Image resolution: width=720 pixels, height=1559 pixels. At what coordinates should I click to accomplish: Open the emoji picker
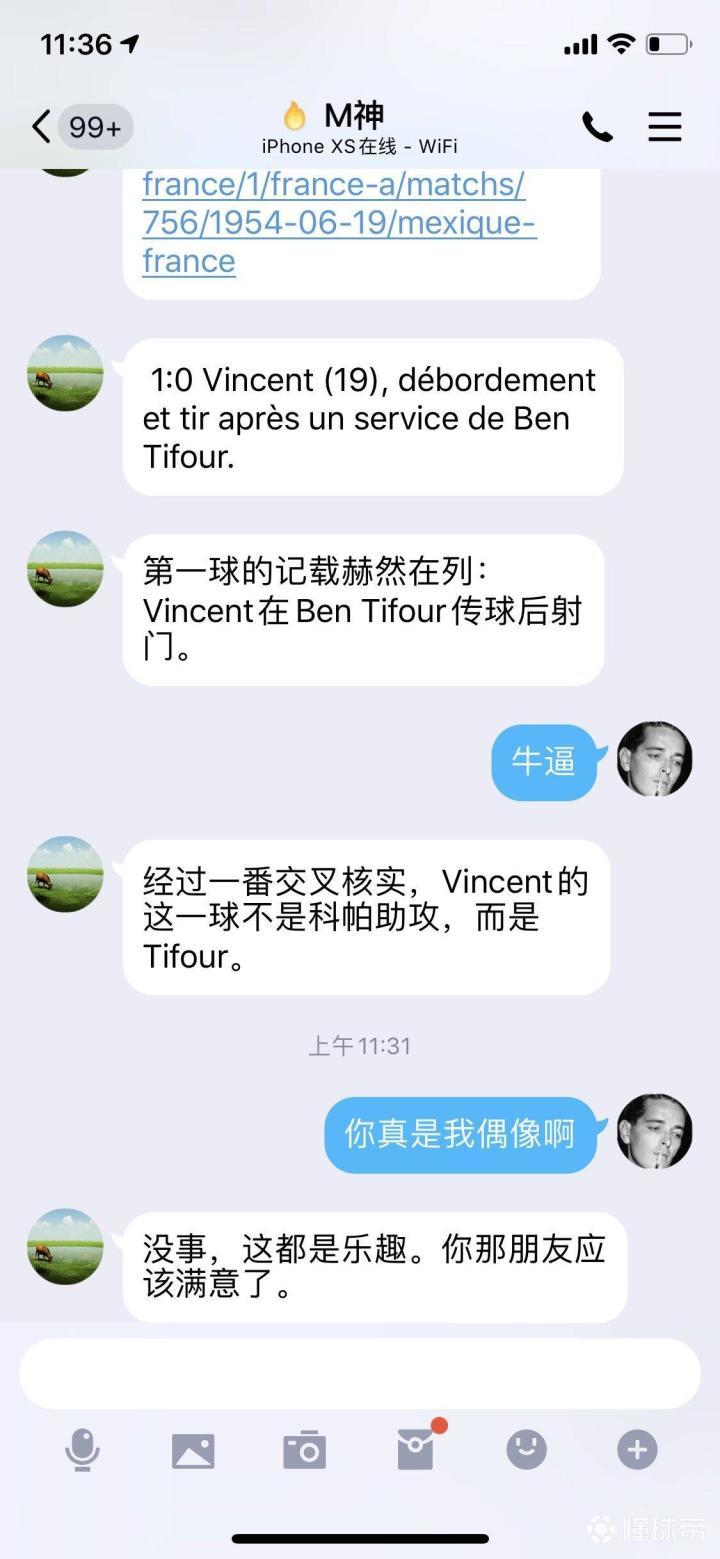click(x=527, y=1449)
